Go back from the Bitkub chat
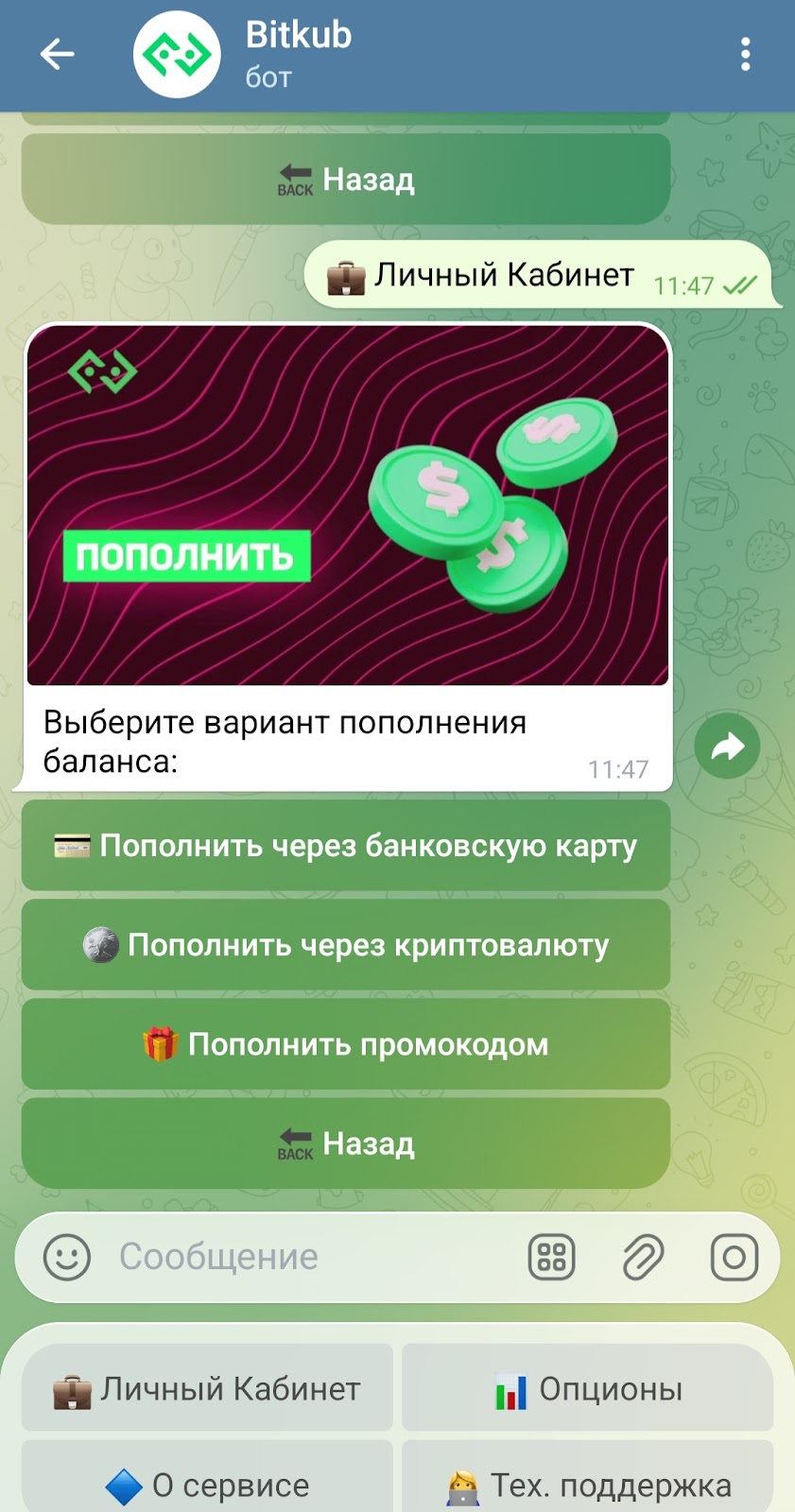 point(57,55)
